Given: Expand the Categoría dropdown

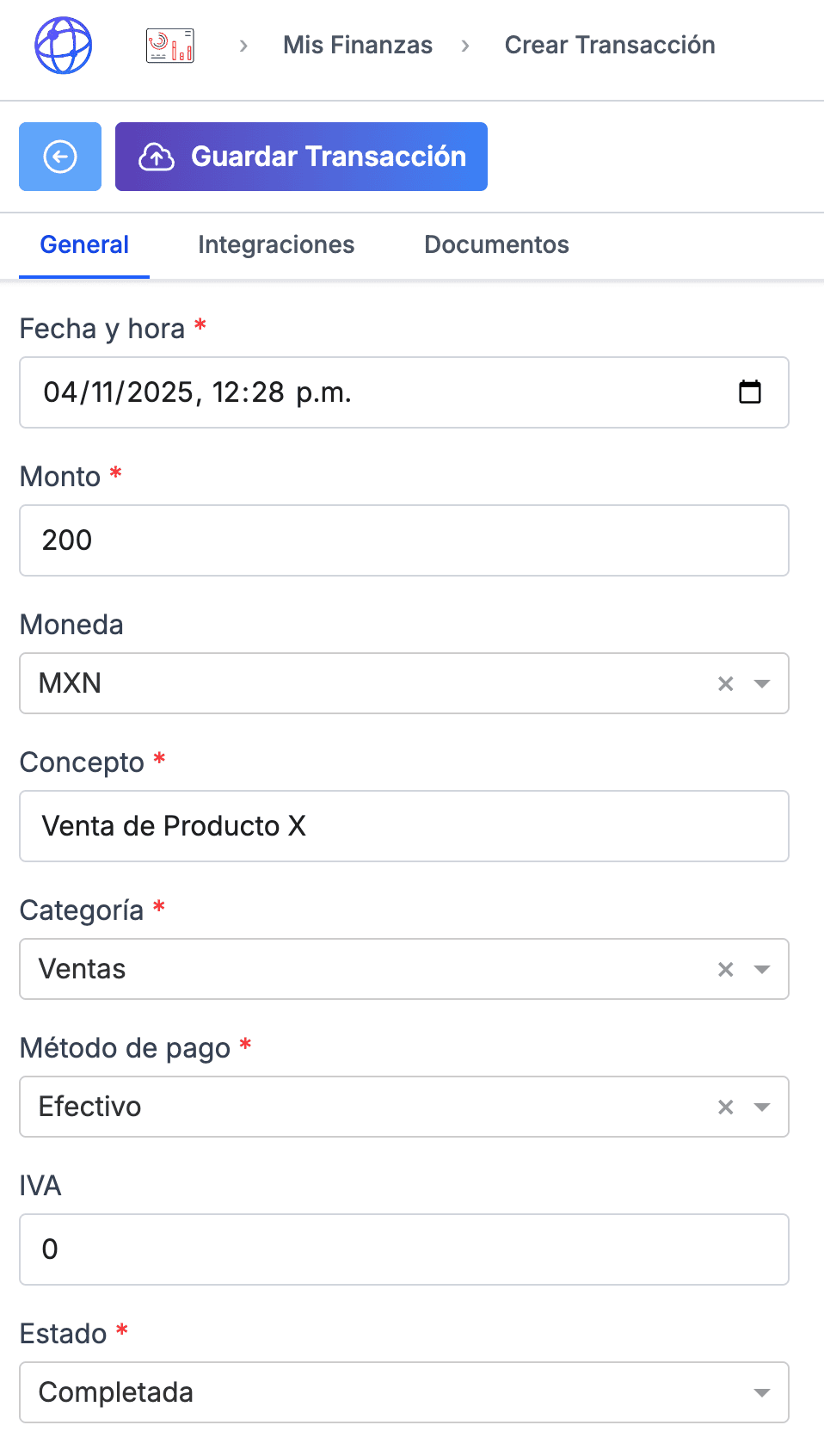Looking at the screenshot, I should (x=762, y=968).
